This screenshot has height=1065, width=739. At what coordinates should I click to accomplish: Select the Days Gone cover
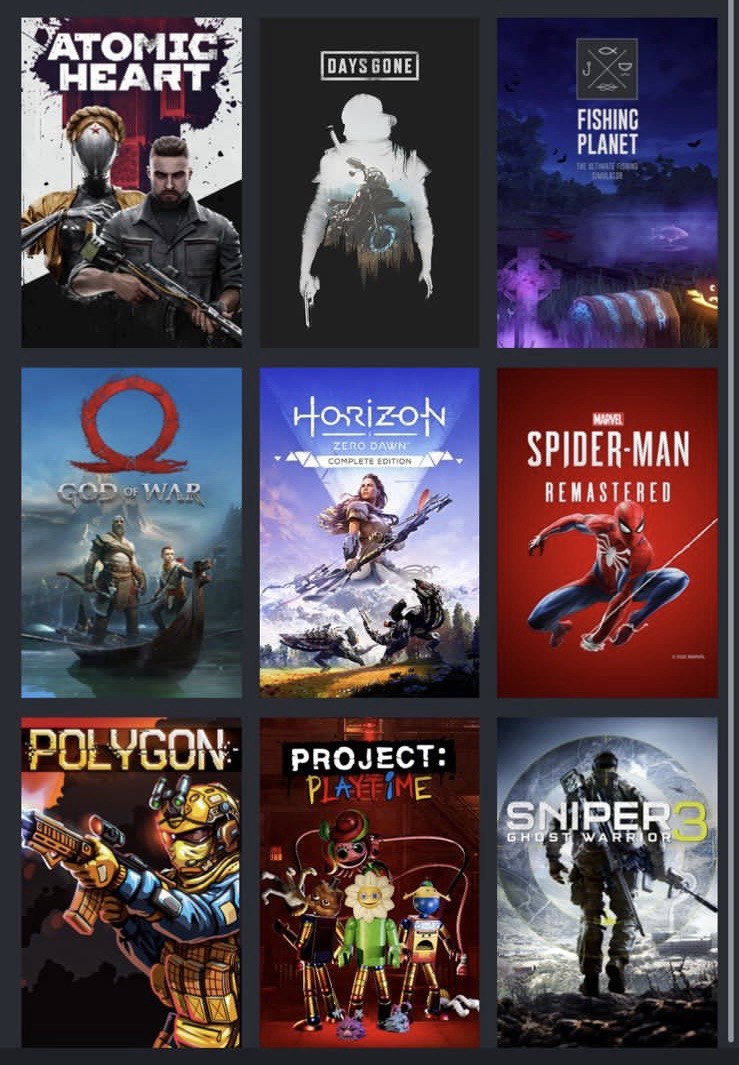(369, 182)
